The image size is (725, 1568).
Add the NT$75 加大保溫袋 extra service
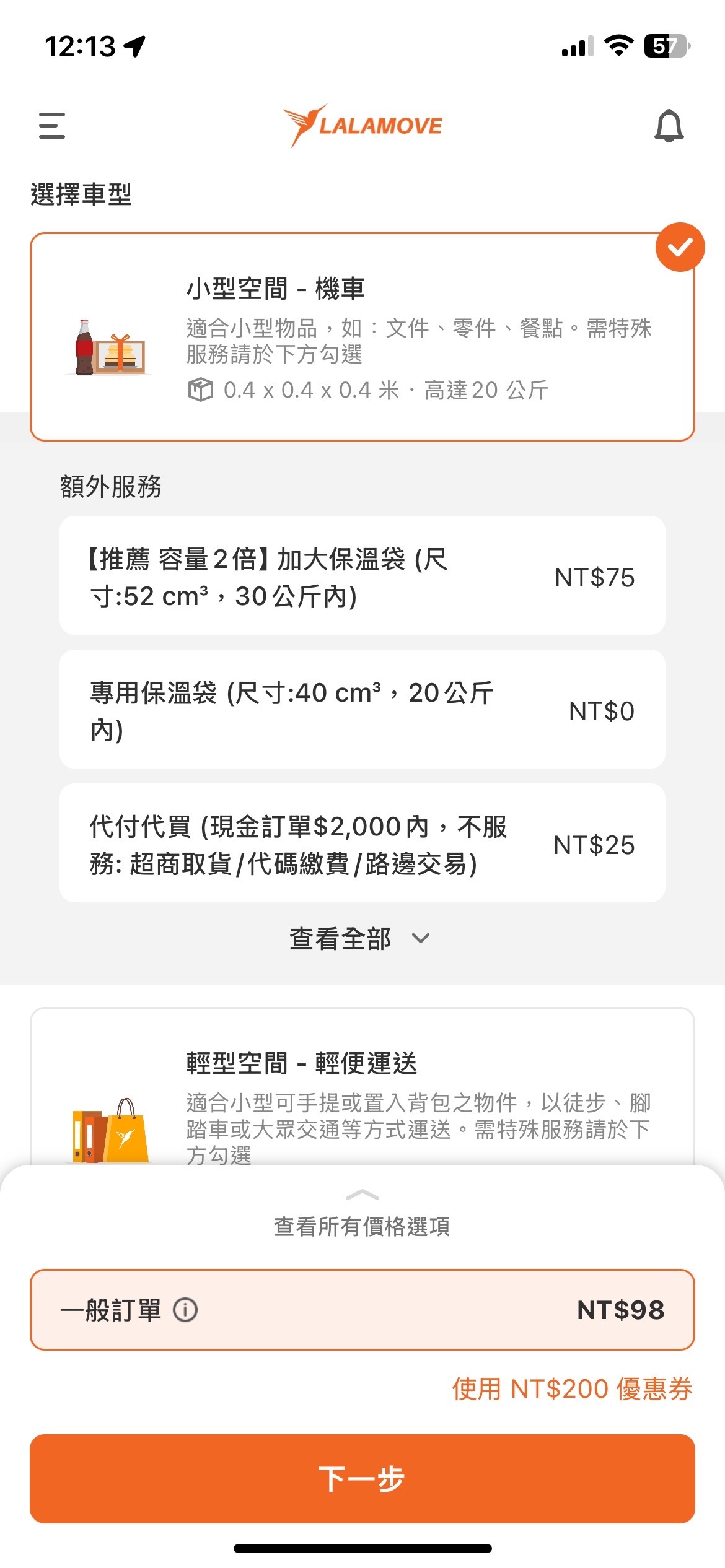point(362,576)
